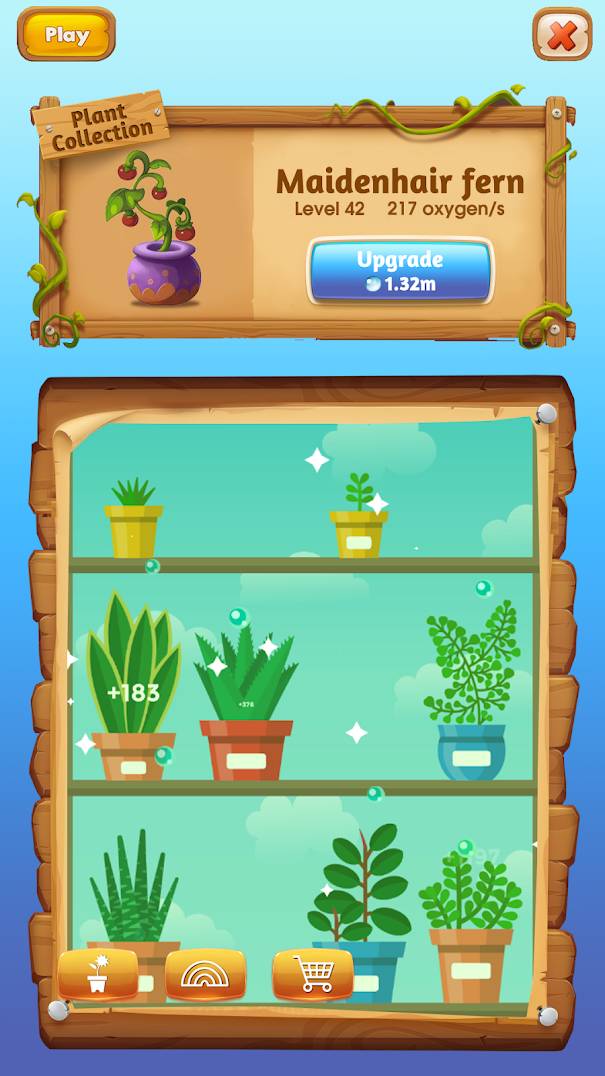
Task: Select the snake plant showing +183
Action: (133, 690)
